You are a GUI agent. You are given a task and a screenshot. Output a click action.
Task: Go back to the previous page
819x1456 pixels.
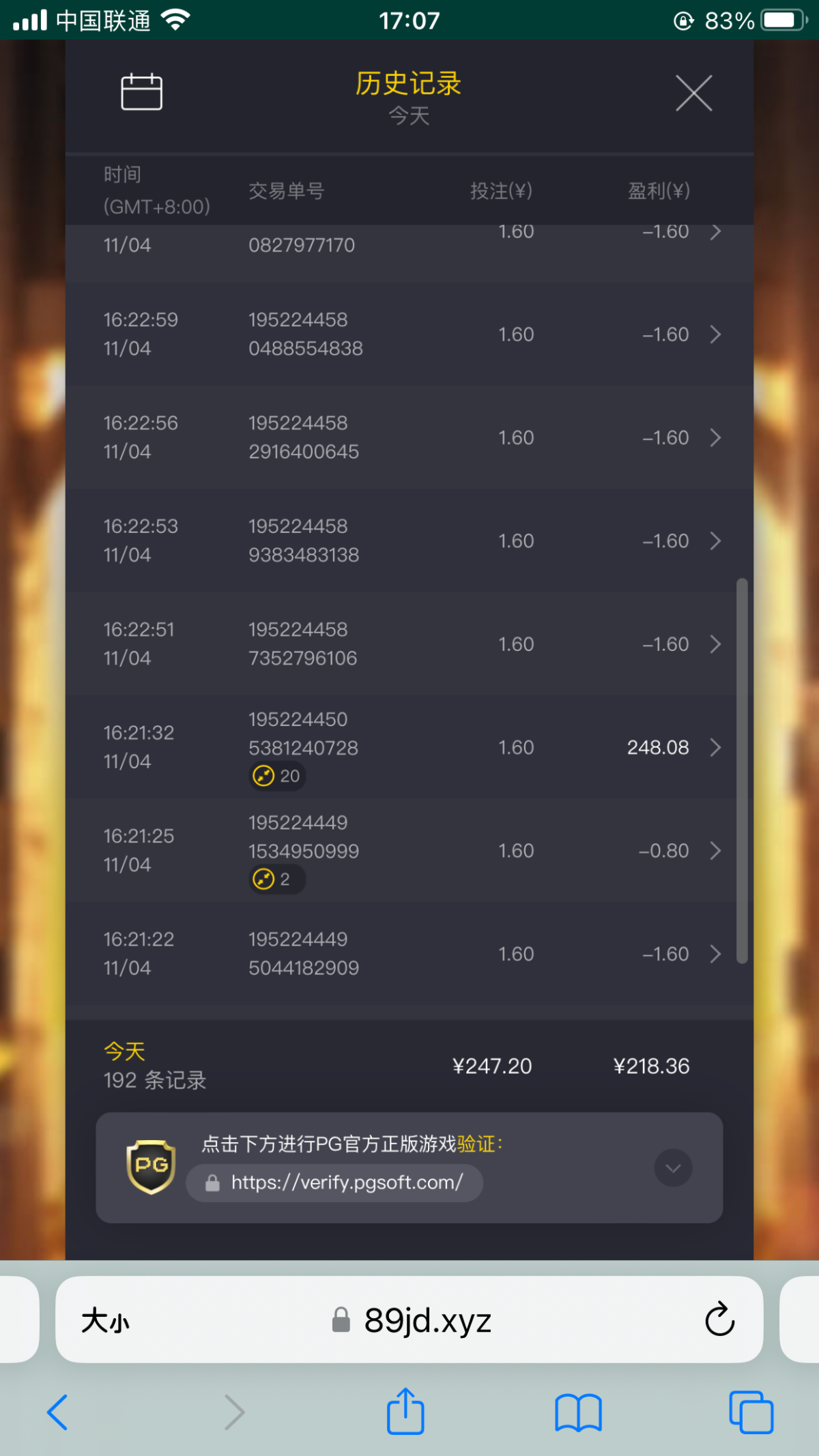click(58, 1412)
